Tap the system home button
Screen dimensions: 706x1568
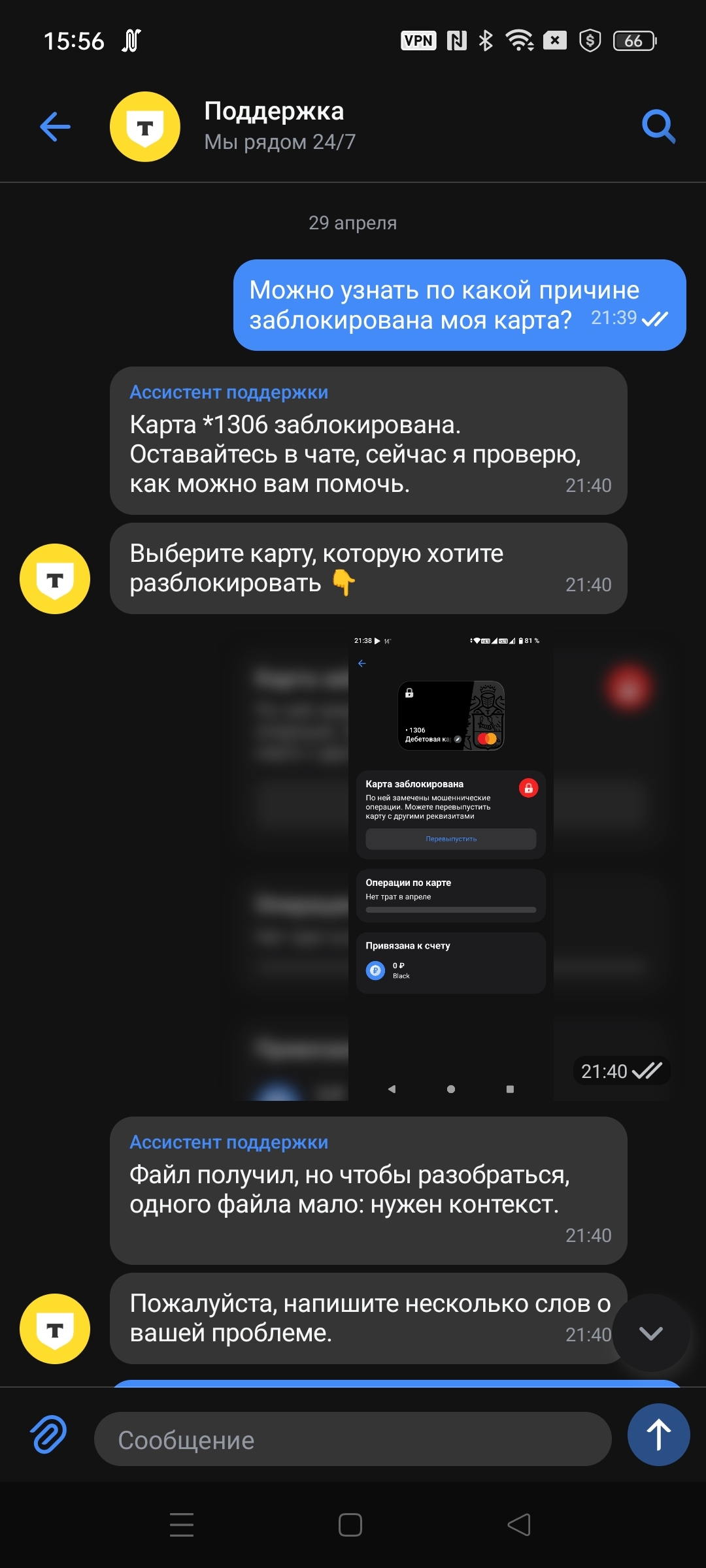coord(350,1525)
